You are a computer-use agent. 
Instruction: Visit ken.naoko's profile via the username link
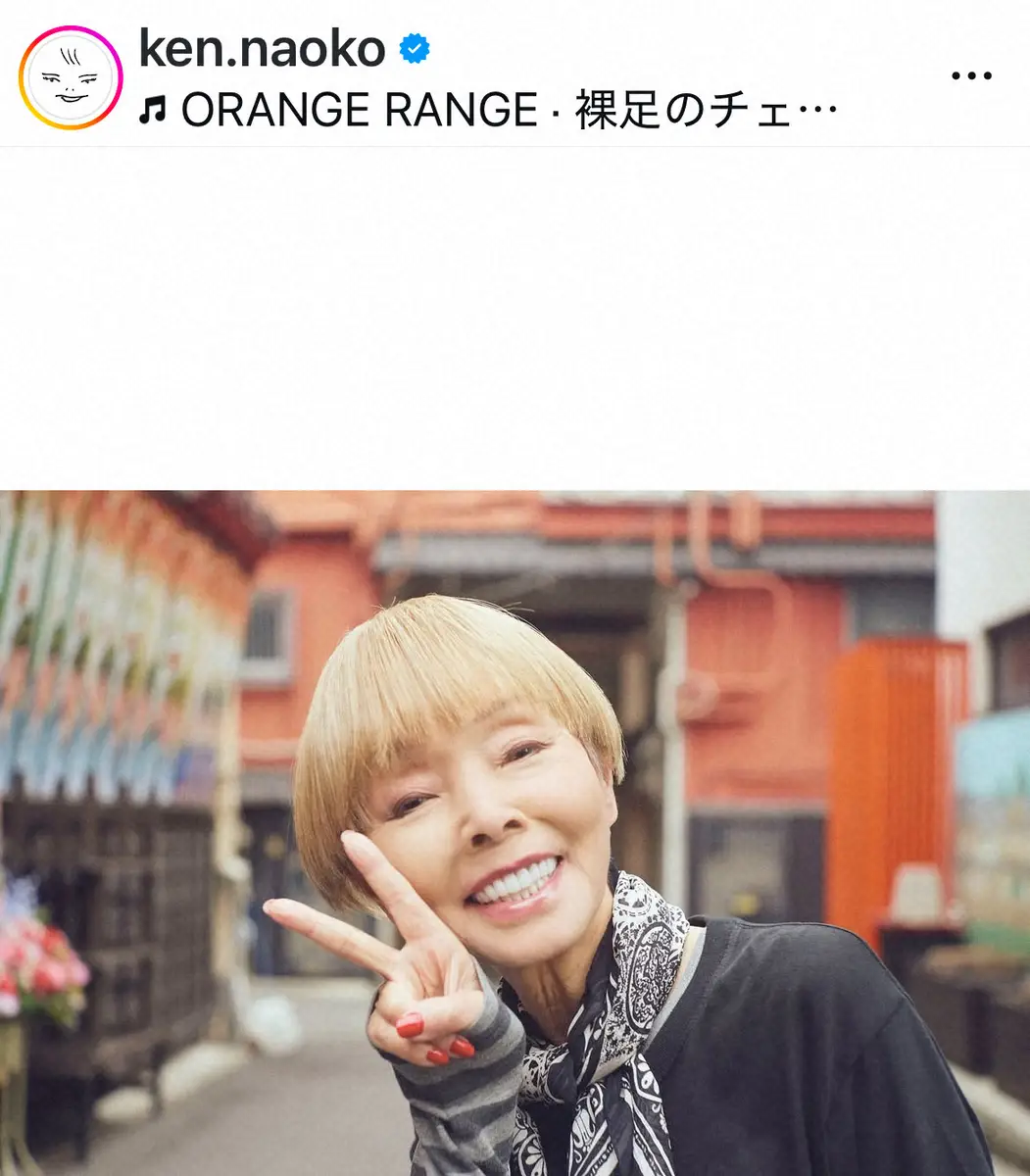[262, 46]
